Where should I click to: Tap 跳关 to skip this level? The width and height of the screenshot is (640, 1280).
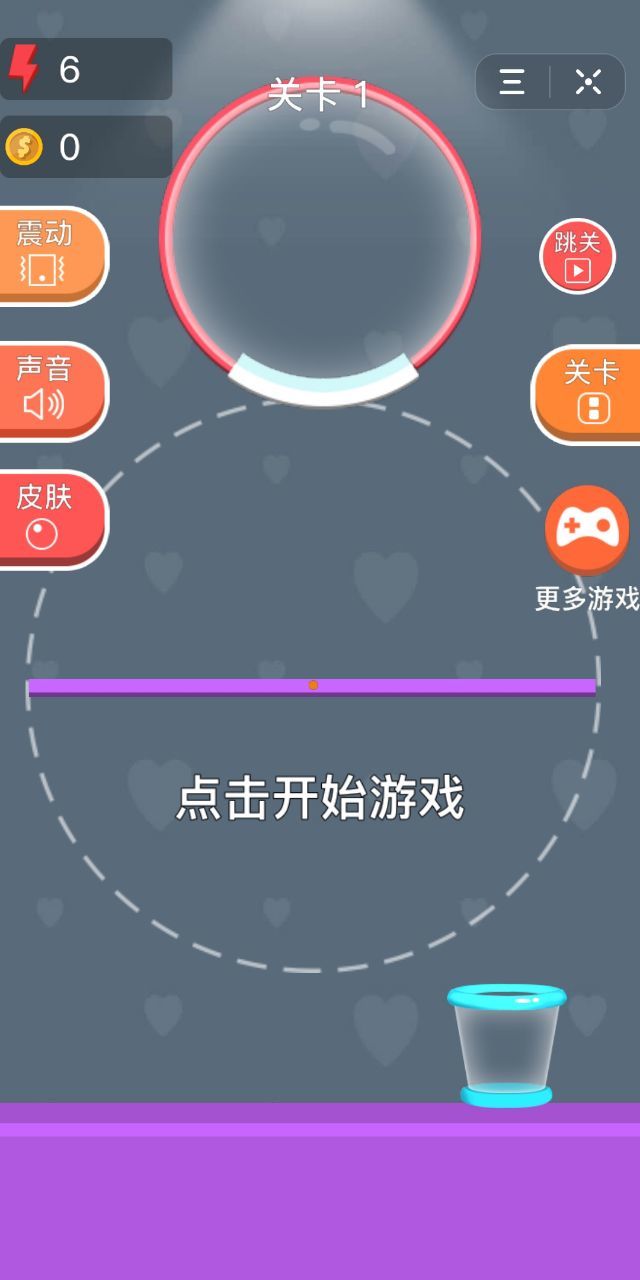tap(577, 256)
